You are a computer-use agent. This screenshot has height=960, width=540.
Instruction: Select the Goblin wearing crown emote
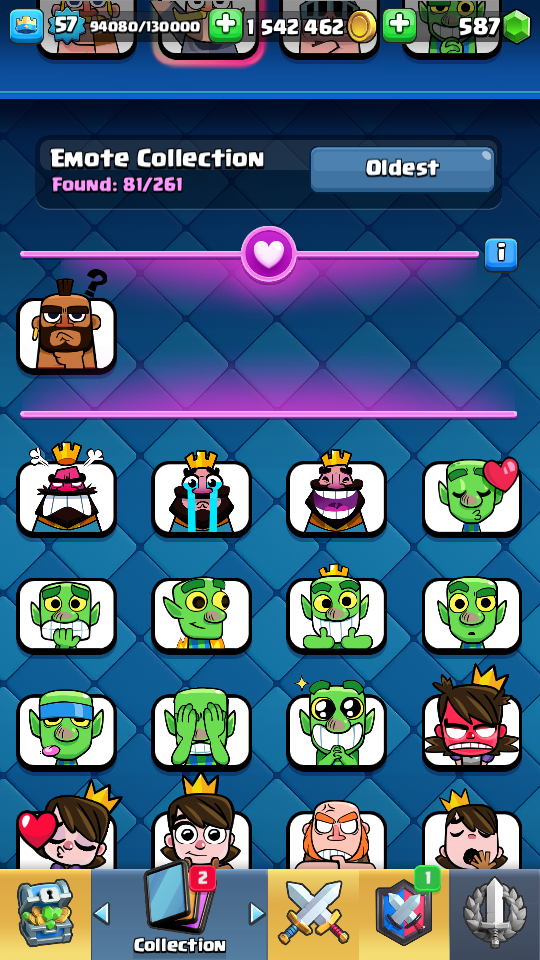337,611
